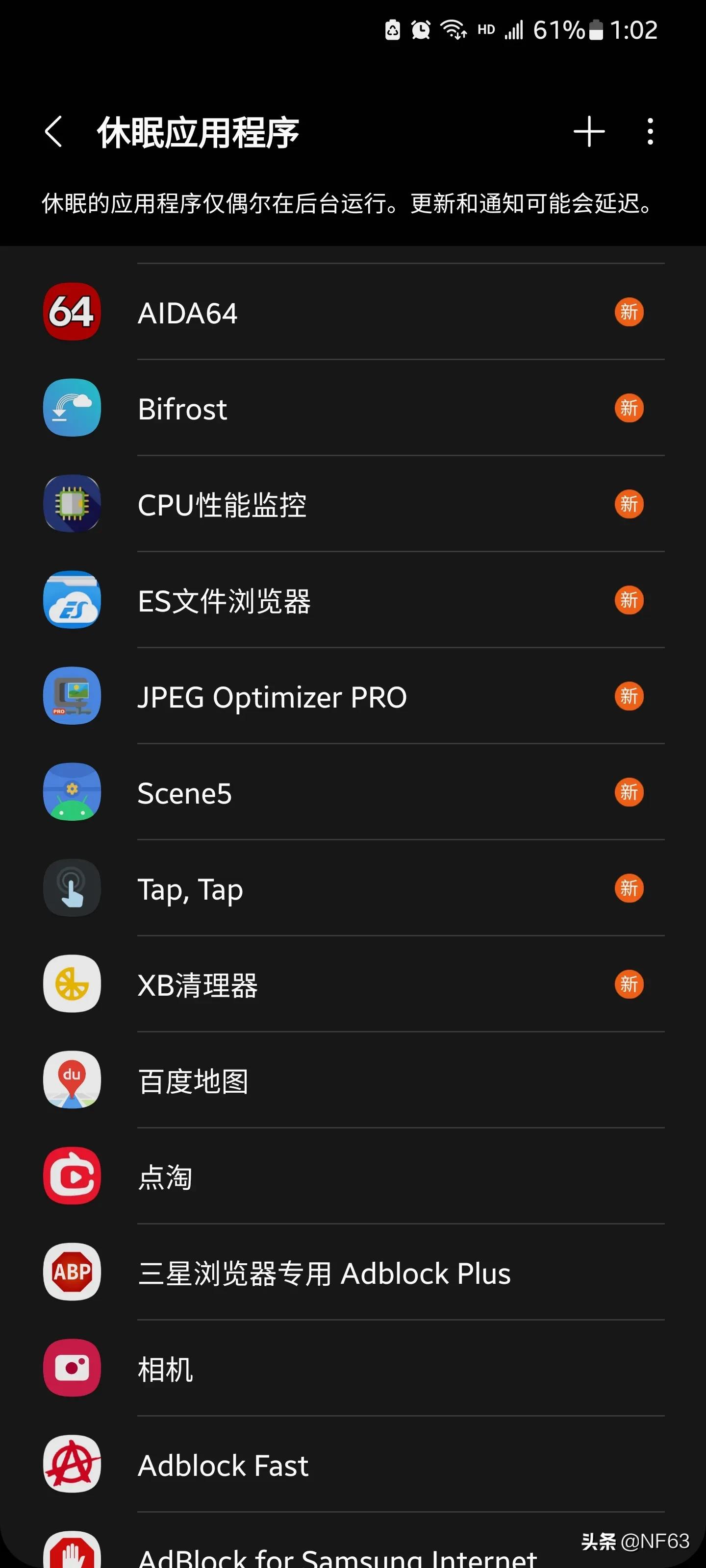
Task: Tap the JPEG Optimizer PRO icon
Action: [x=71, y=696]
